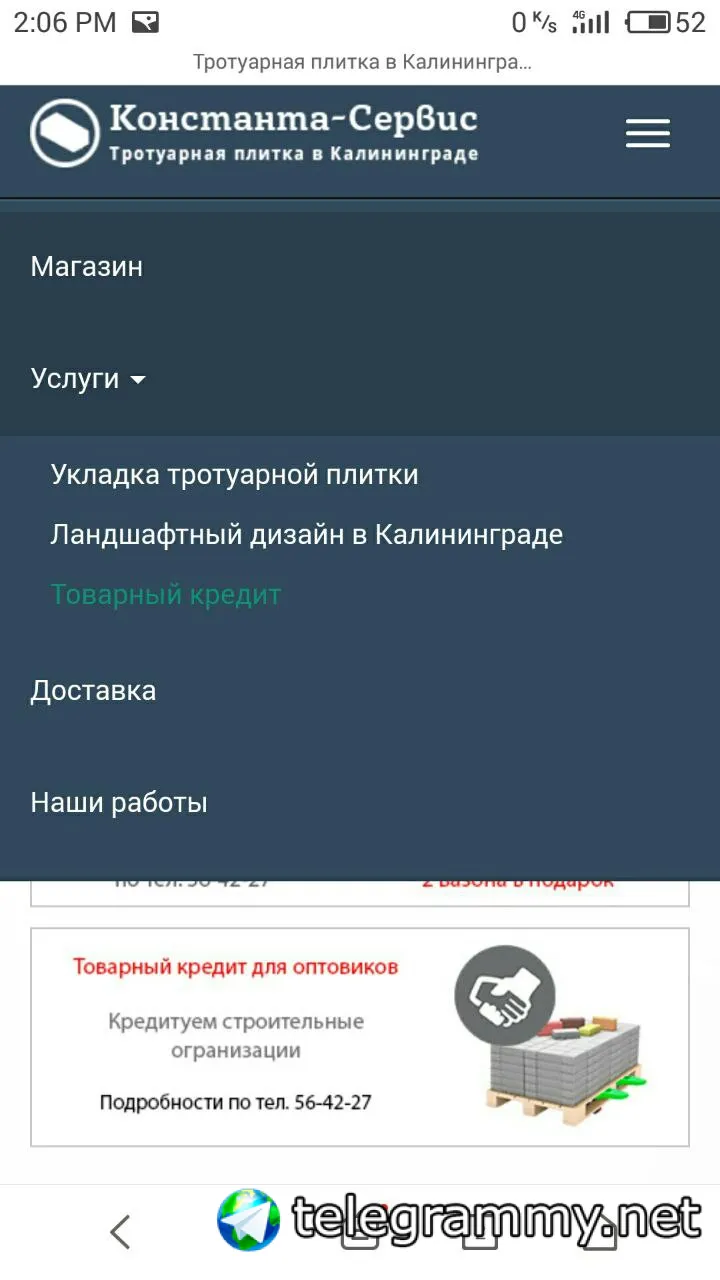This screenshot has width=720, height=1280.
Task: Select the Товарный кредит submenu link
Action: 166,595
